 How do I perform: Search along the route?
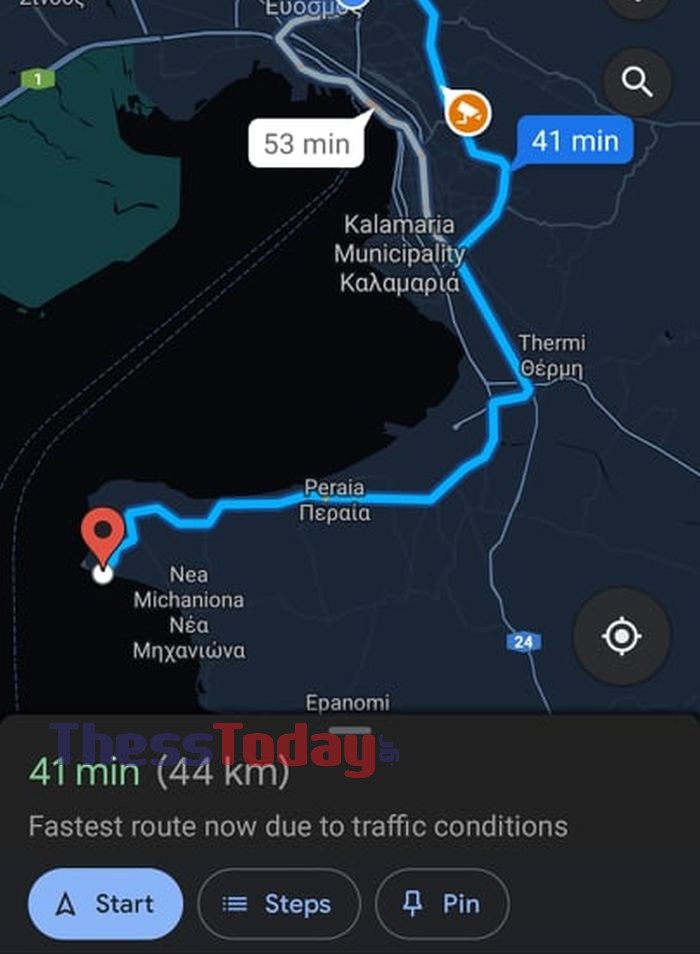click(637, 81)
